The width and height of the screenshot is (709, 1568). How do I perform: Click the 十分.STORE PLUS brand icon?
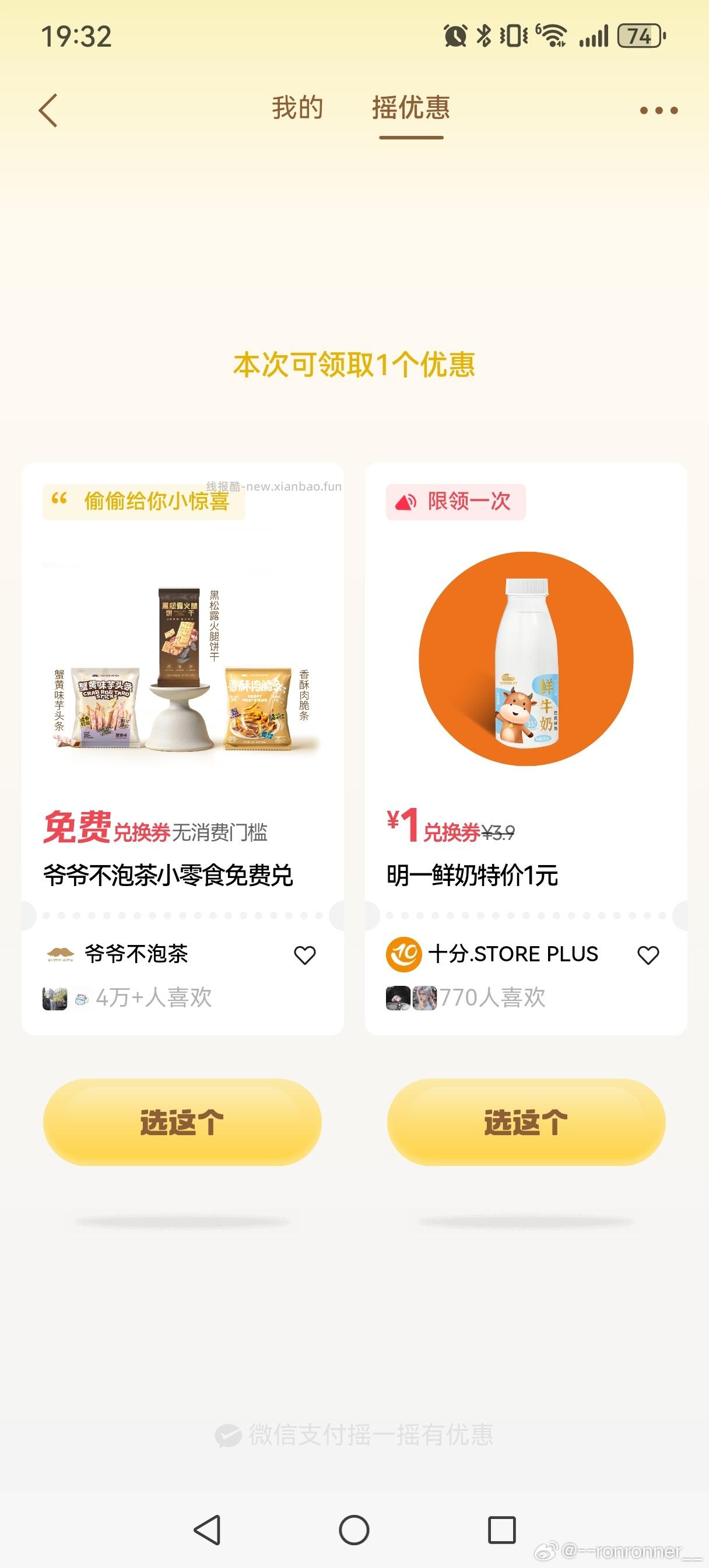coord(403,953)
